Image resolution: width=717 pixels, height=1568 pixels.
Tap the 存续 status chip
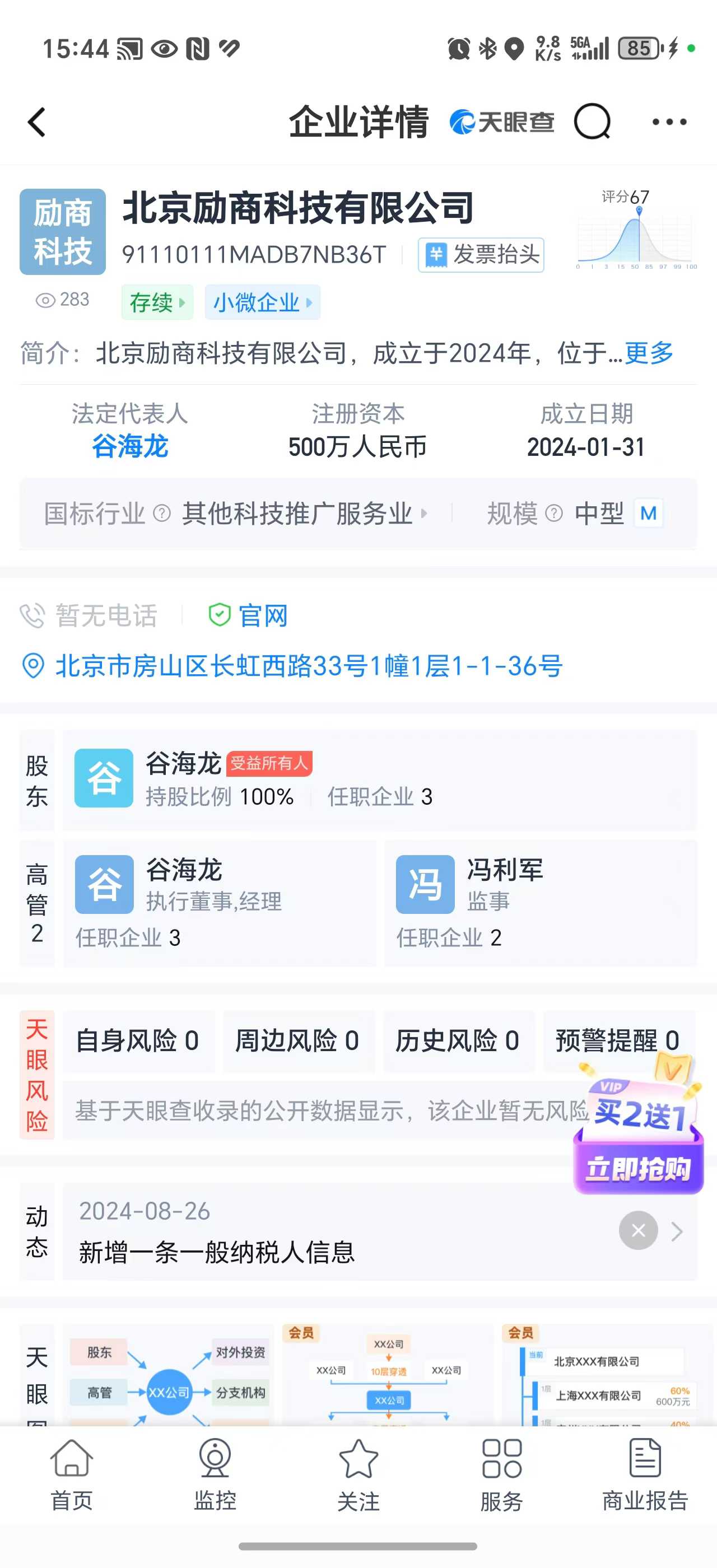pos(156,302)
